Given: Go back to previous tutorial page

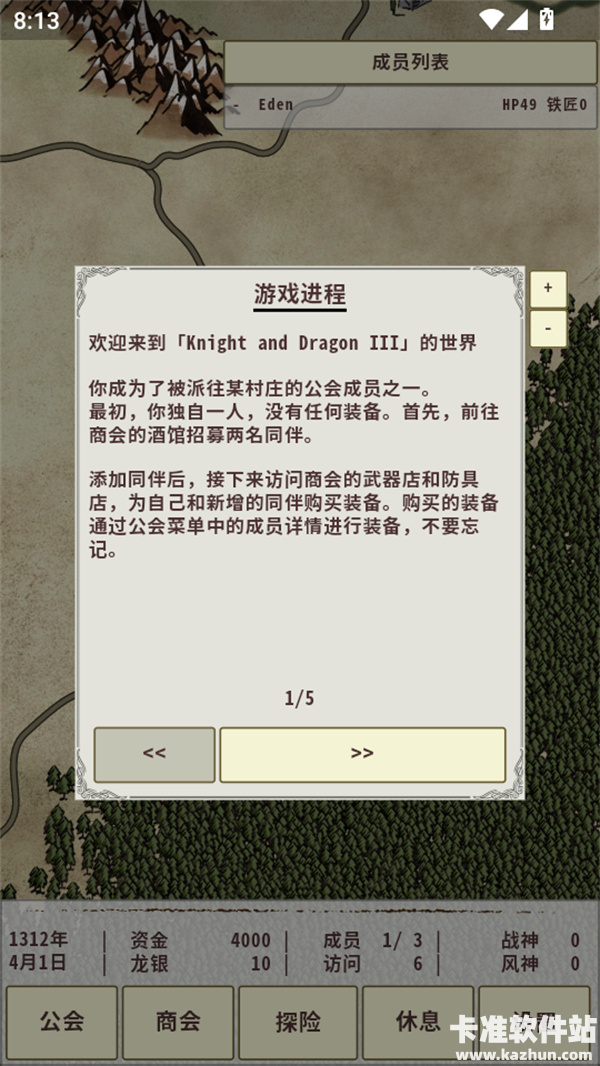Looking at the screenshot, I should (154, 754).
